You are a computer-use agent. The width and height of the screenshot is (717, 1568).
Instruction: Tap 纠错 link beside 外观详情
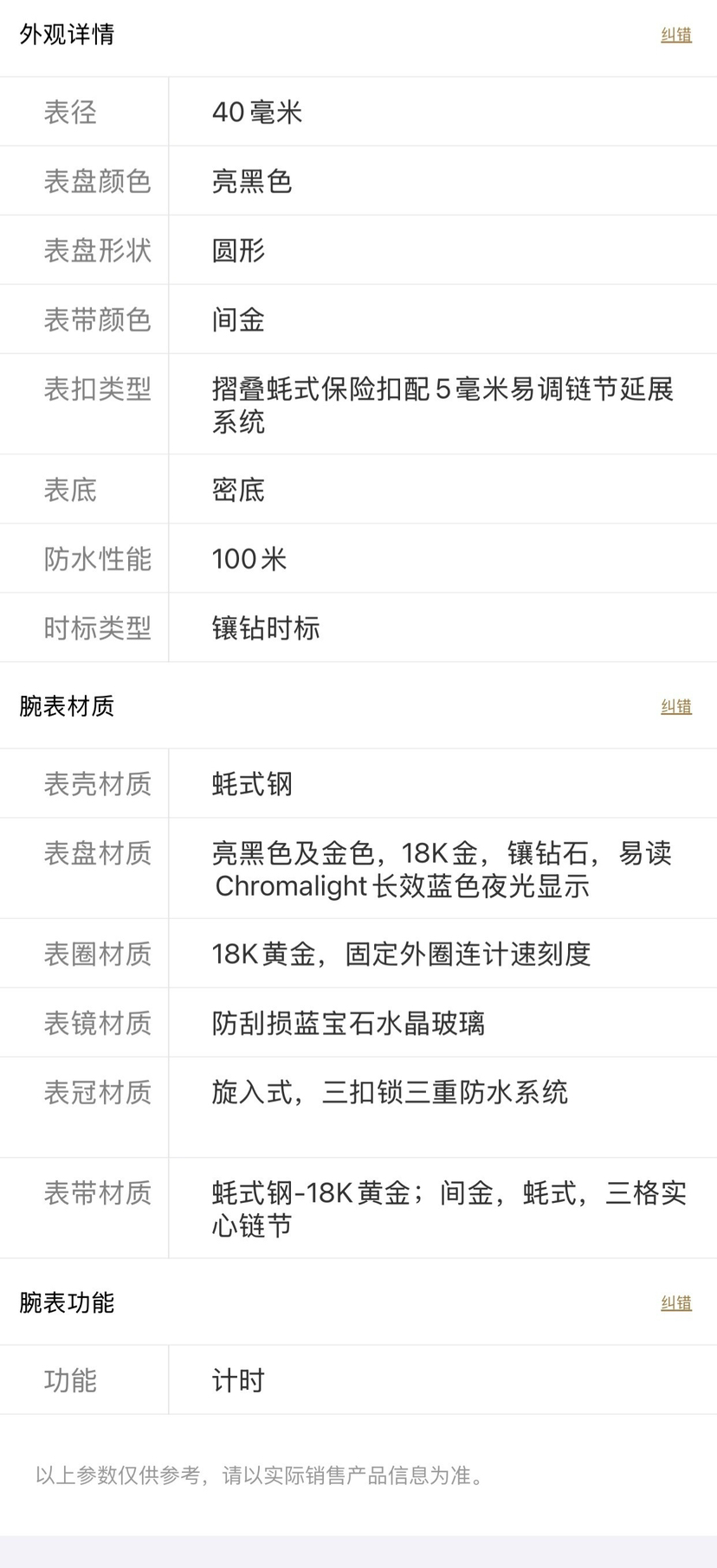click(x=675, y=35)
